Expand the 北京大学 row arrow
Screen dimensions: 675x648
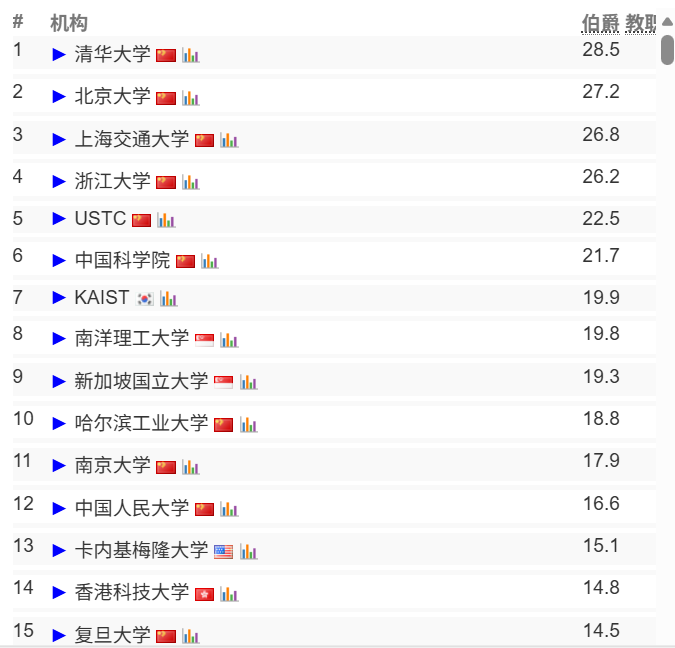59,97
